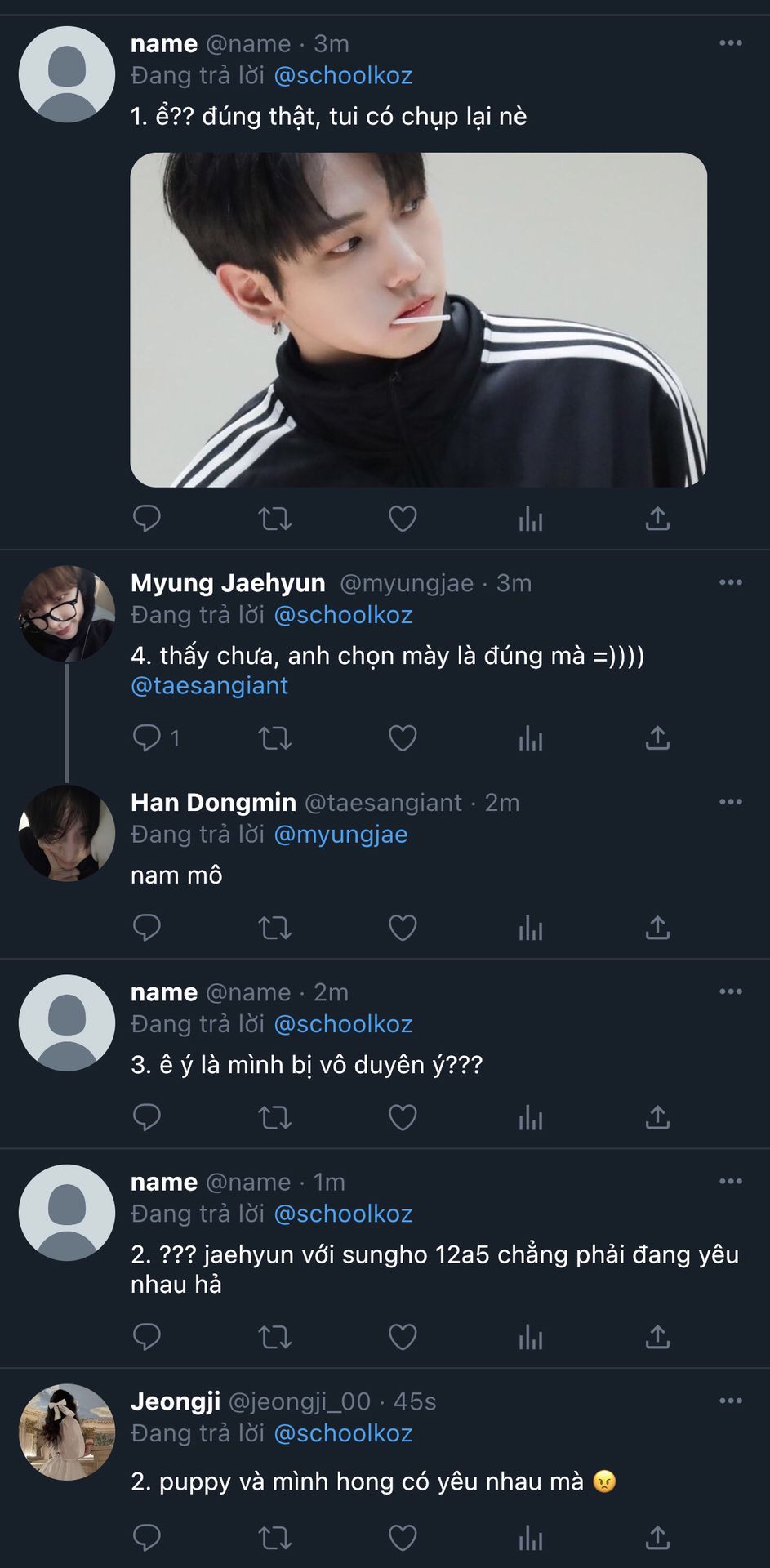Image resolution: width=770 pixels, height=1568 pixels.
Task: Like Myung Jaehyun's reply
Action: coord(403,738)
